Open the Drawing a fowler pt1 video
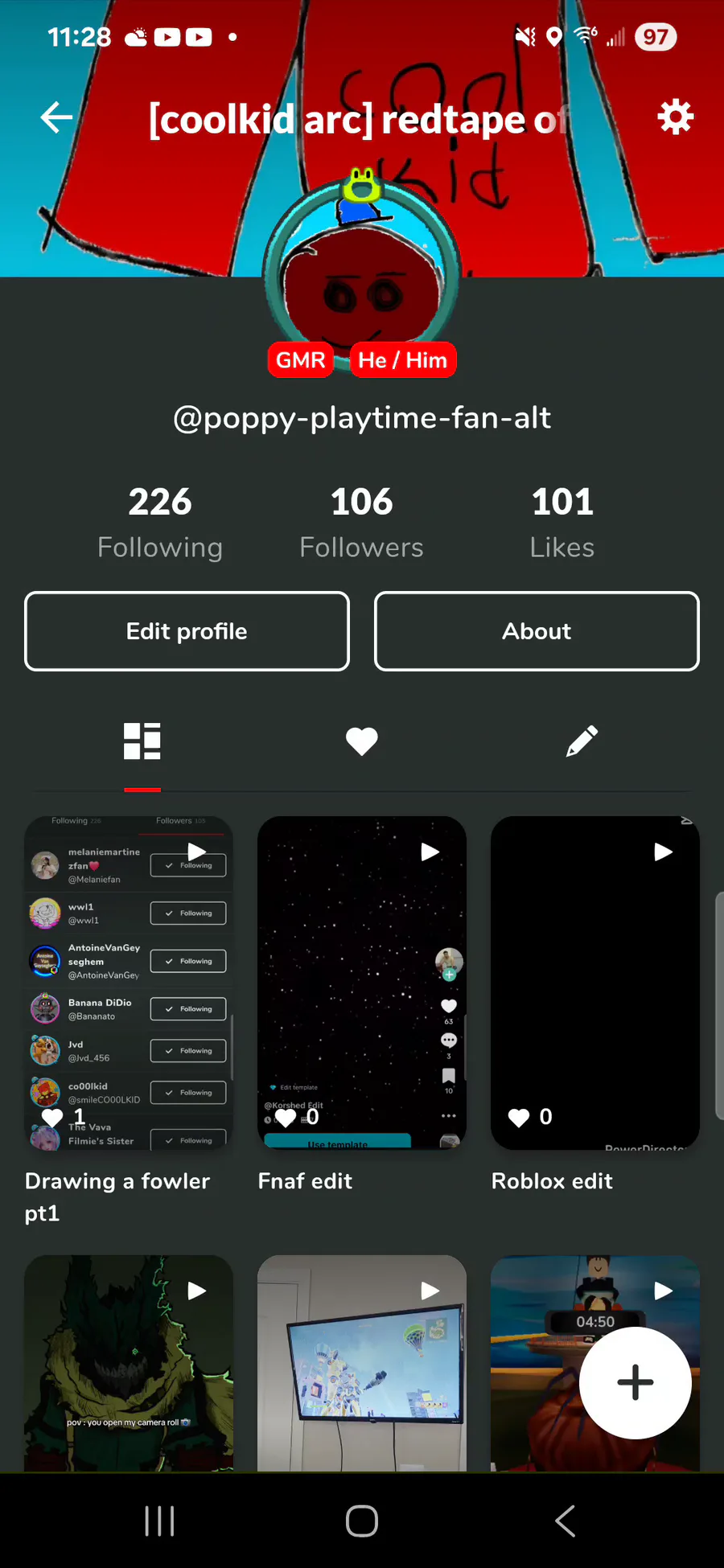The image size is (724, 1568). pyautogui.click(x=129, y=983)
